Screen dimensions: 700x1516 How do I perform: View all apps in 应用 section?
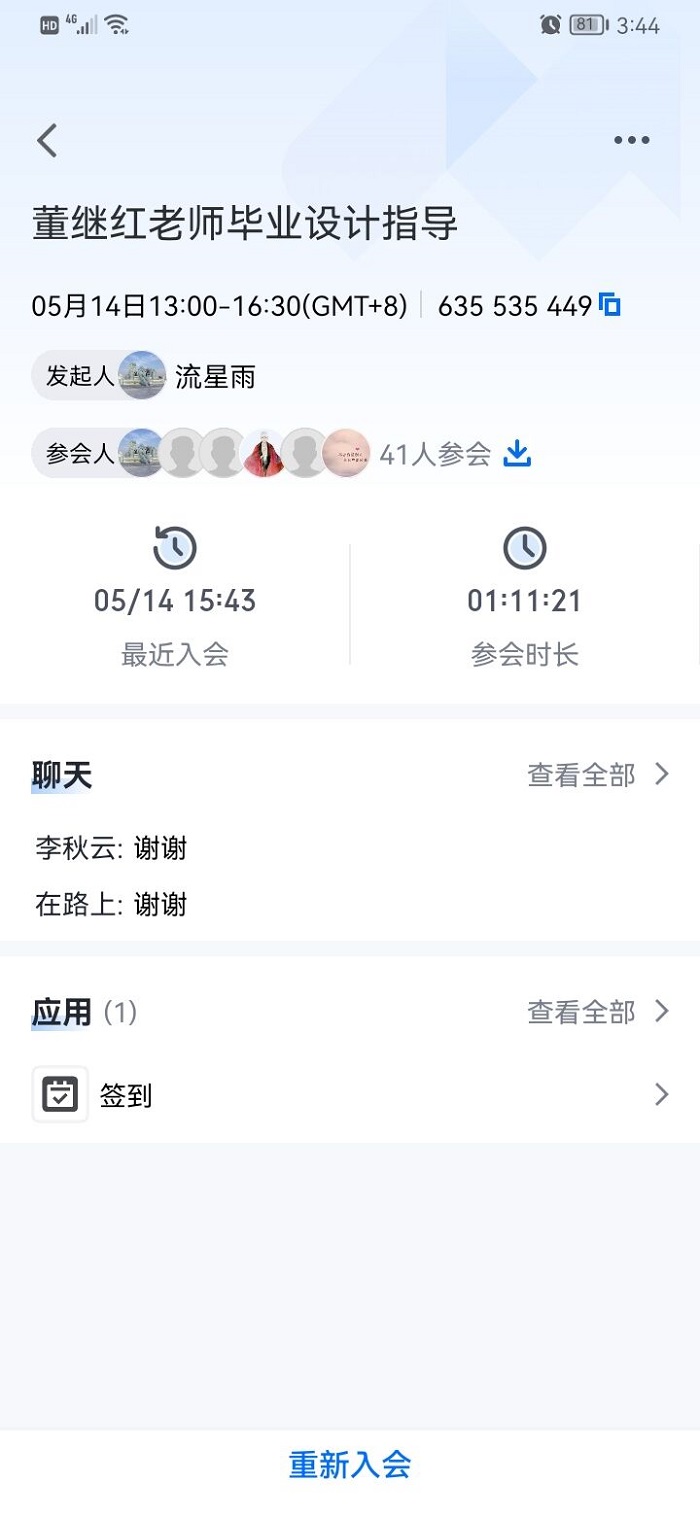pyautogui.click(x=597, y=1012)
